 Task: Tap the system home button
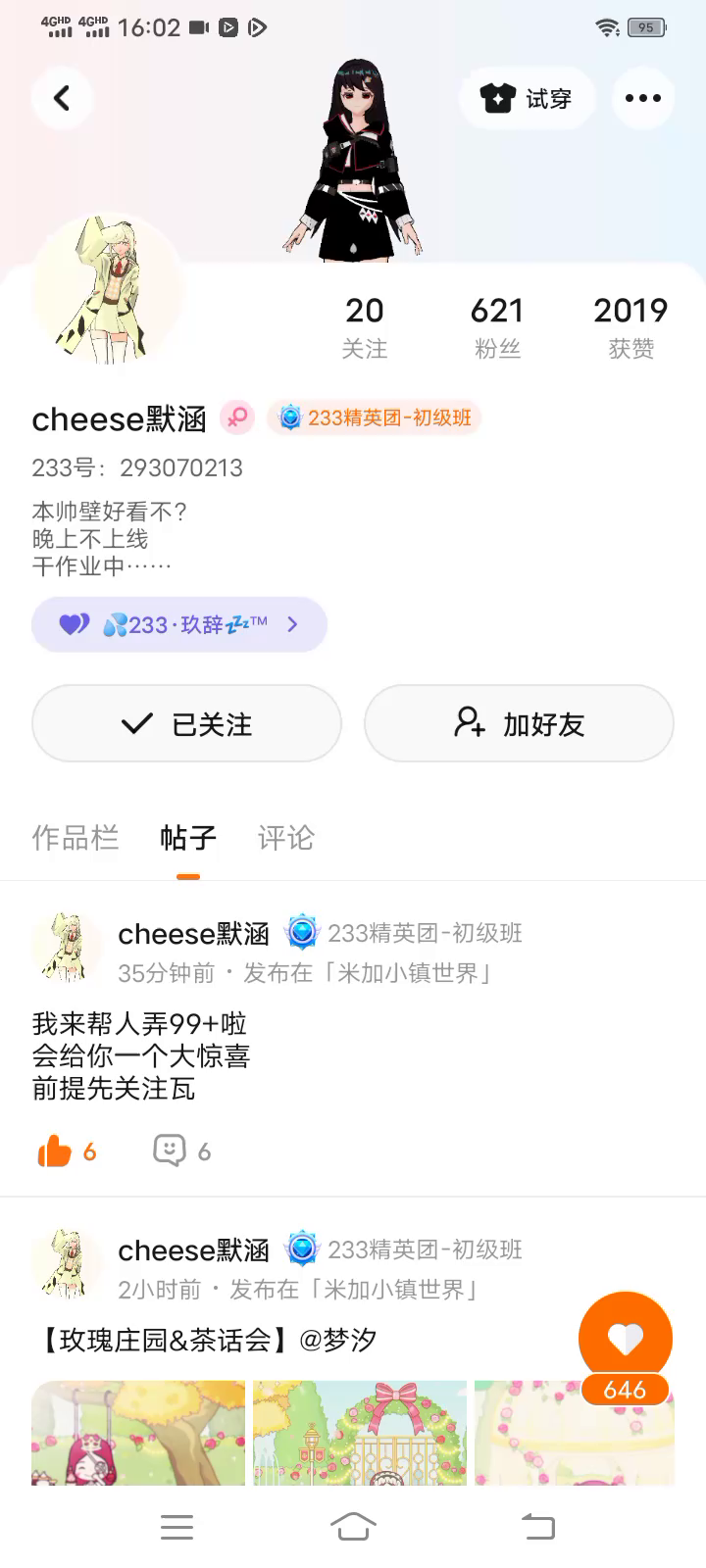(353, 1526)
